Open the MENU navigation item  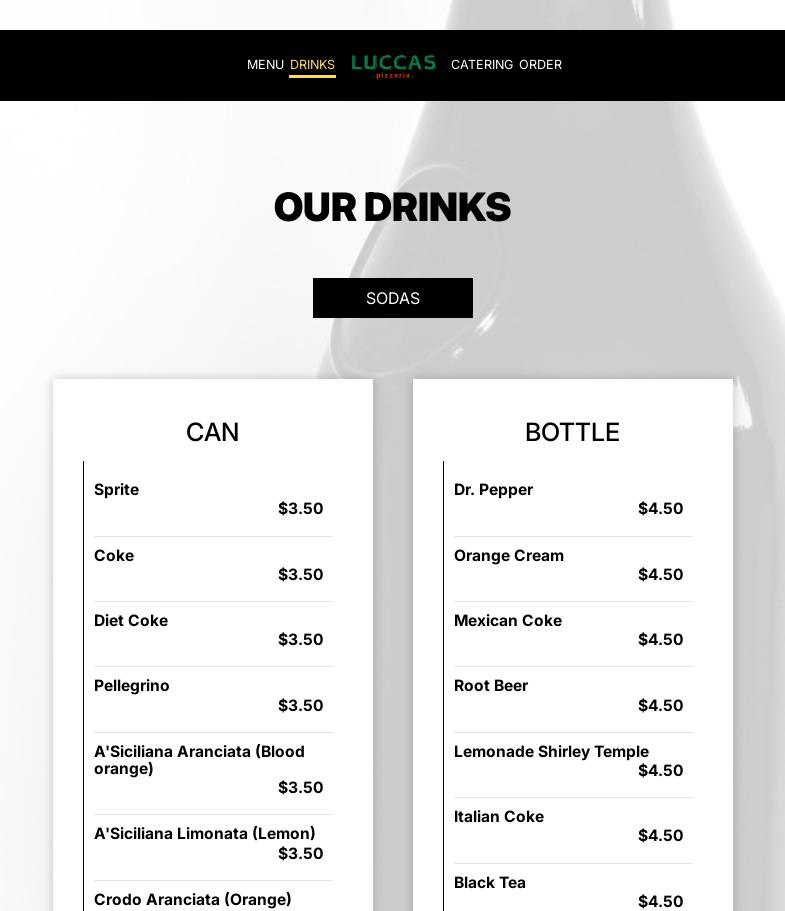pyautogui.click(x=265, y=65)
